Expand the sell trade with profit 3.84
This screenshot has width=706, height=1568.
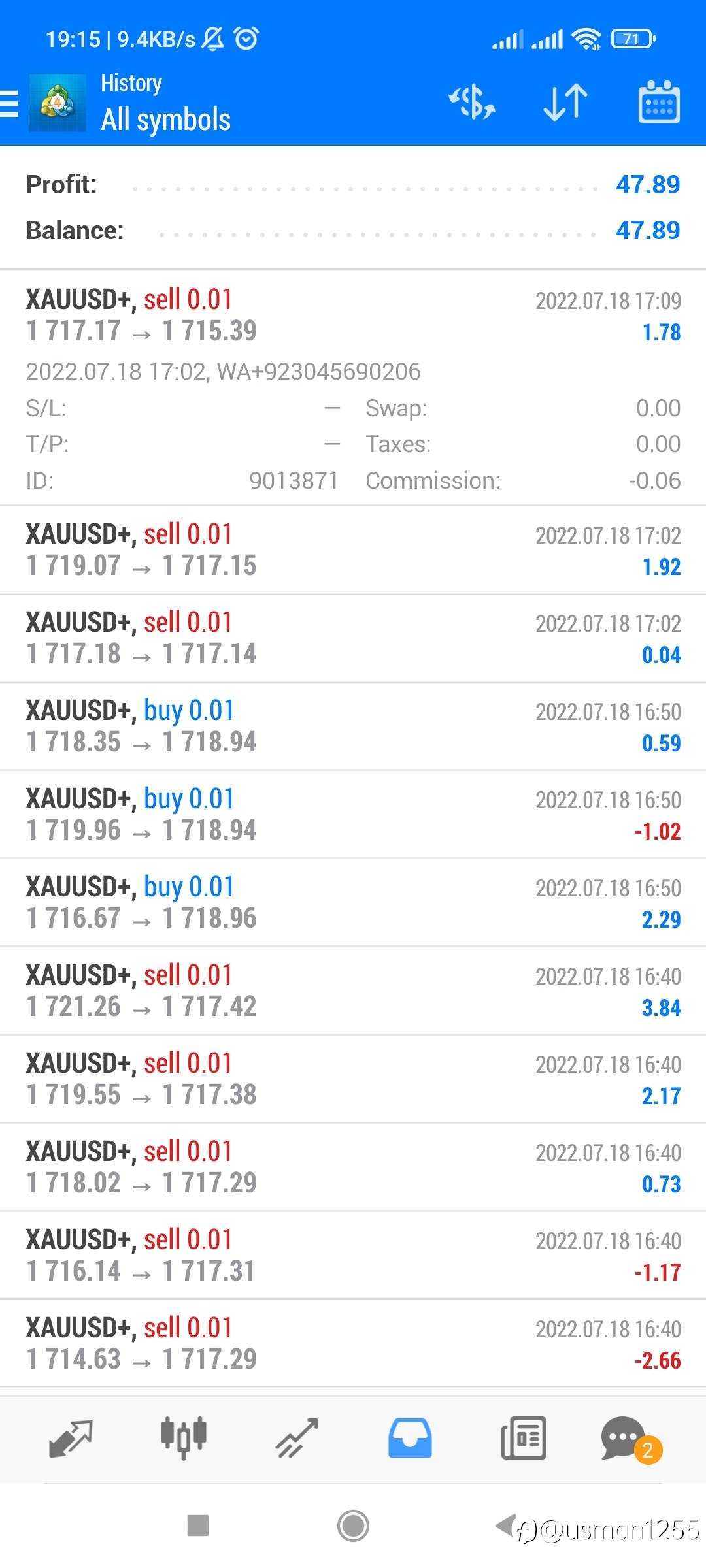tap(353, 991)
